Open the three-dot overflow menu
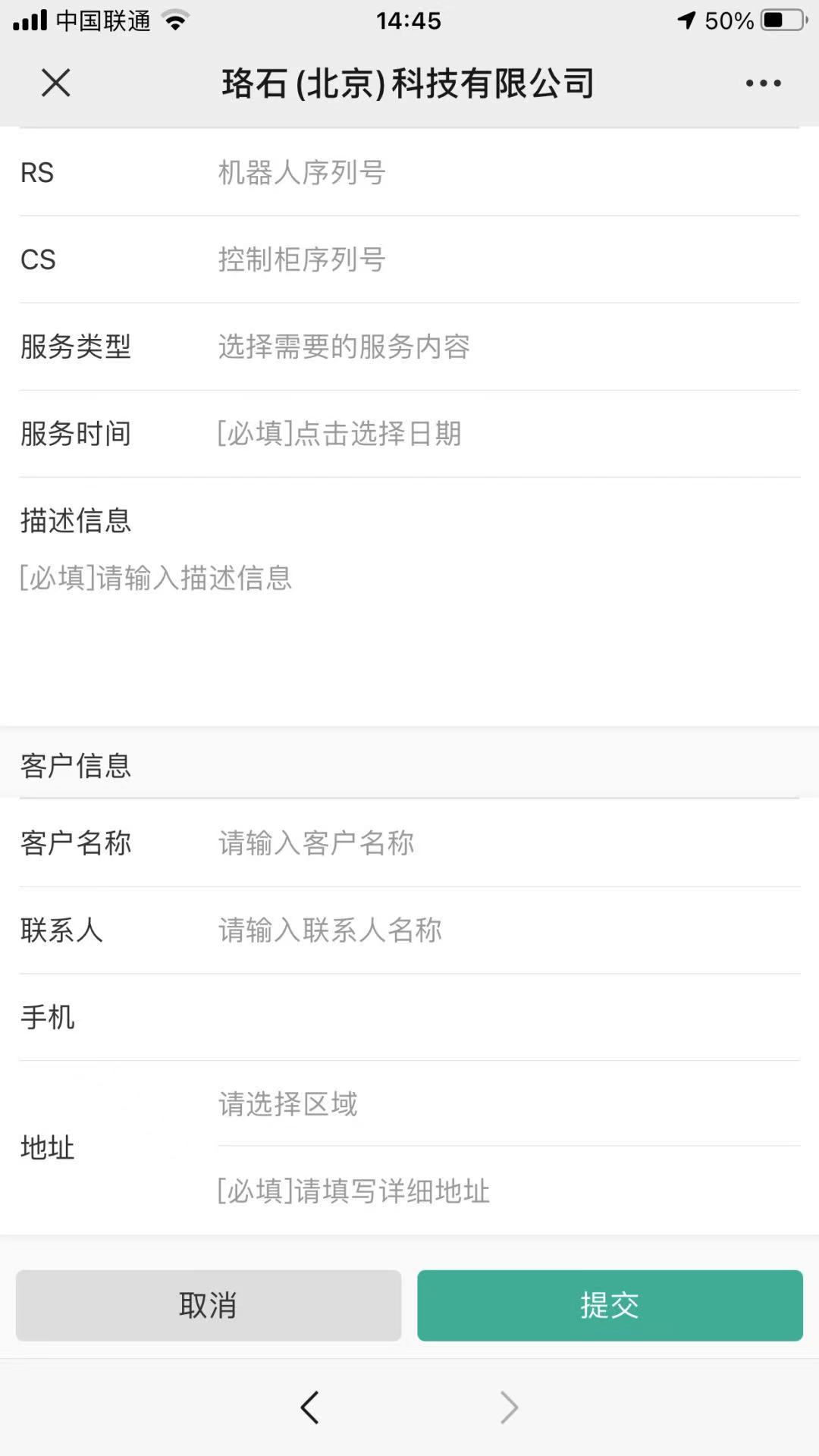The height and width of the screenshot is (1456, 819). 763,83
